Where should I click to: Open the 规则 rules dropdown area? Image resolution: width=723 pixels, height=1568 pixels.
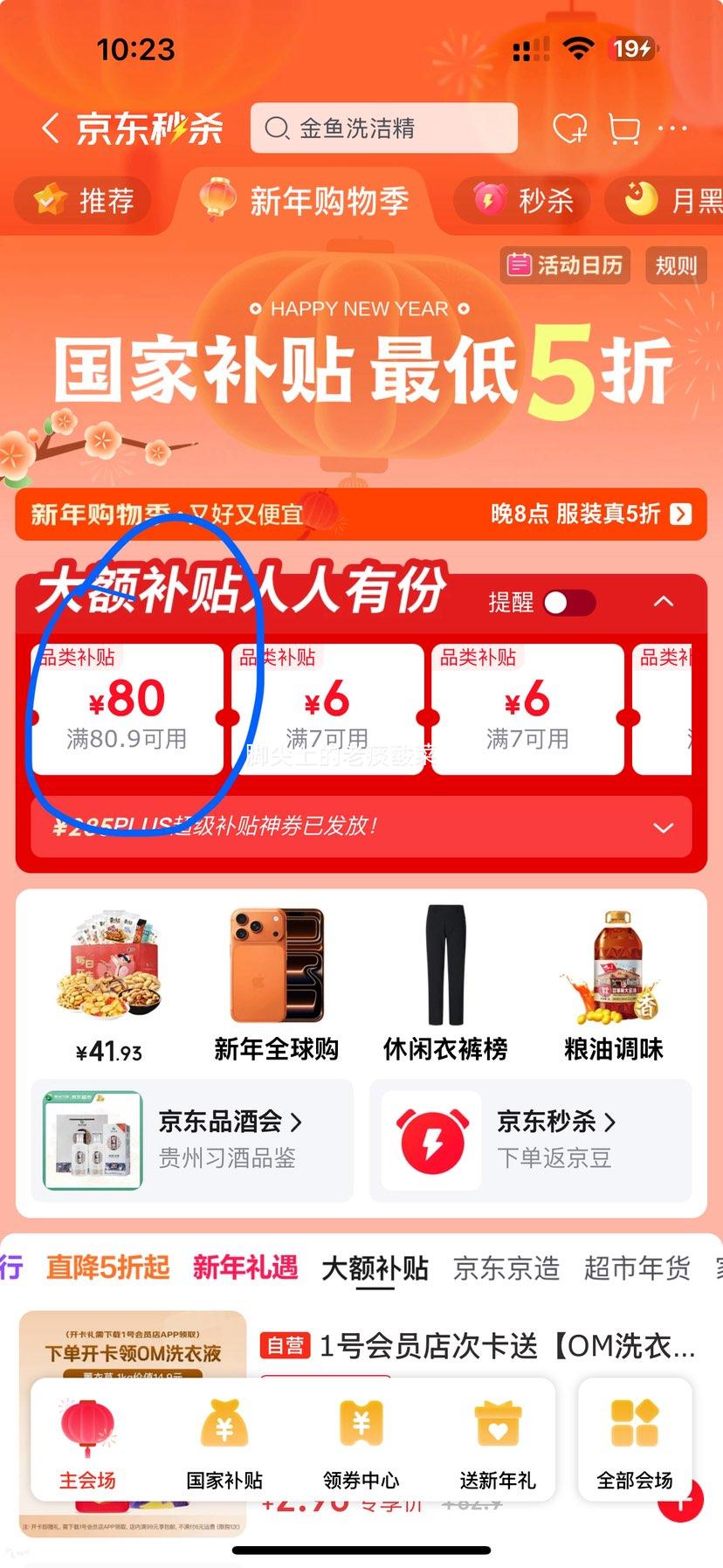click(x=677, y=266)
